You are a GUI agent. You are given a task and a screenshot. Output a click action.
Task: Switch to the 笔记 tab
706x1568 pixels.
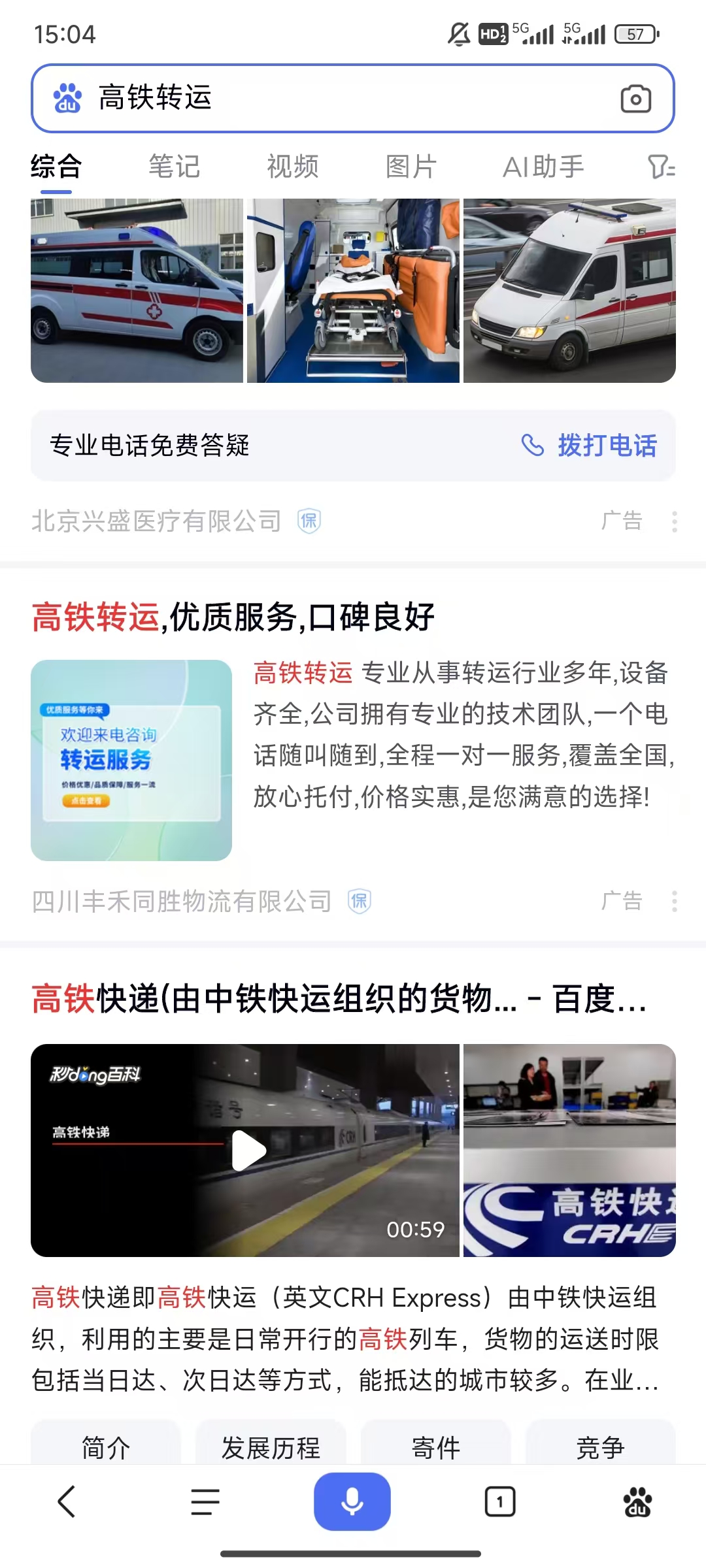pos(174,167)
